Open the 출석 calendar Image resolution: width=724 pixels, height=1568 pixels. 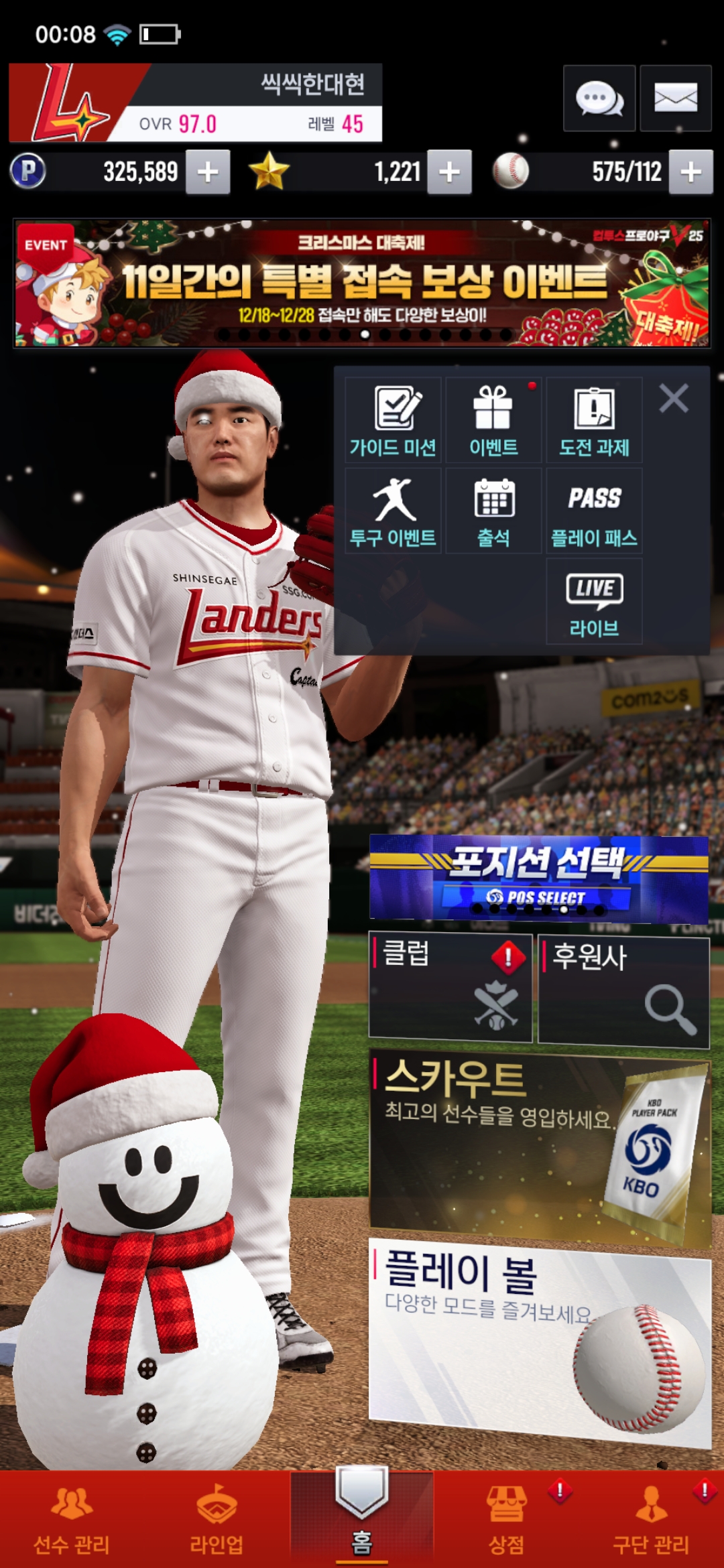point(493,511)
